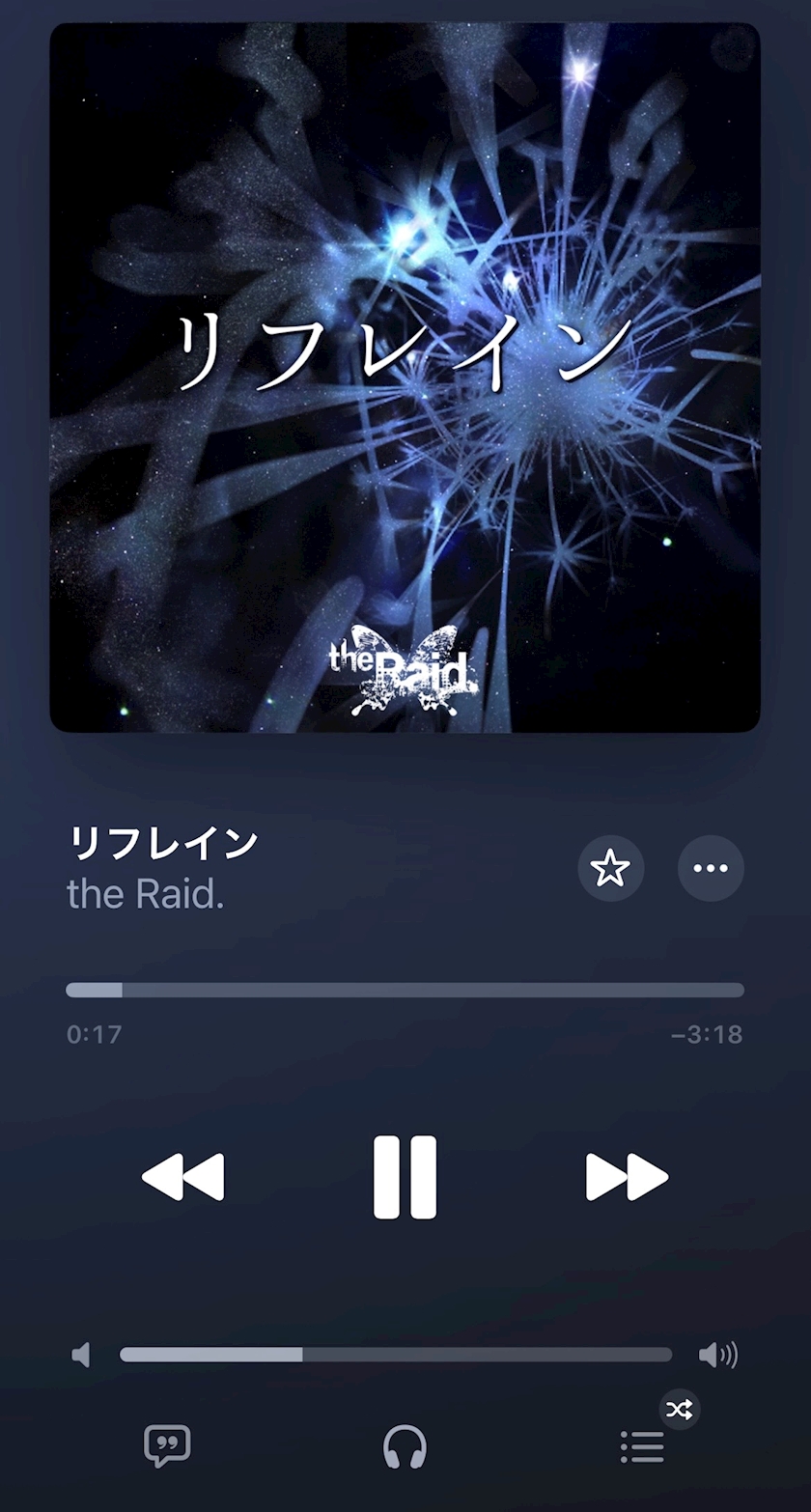Viewport: 811px width, 1512px height.
Task: Open the more options ellipsis menu
Action: [711, 868]
